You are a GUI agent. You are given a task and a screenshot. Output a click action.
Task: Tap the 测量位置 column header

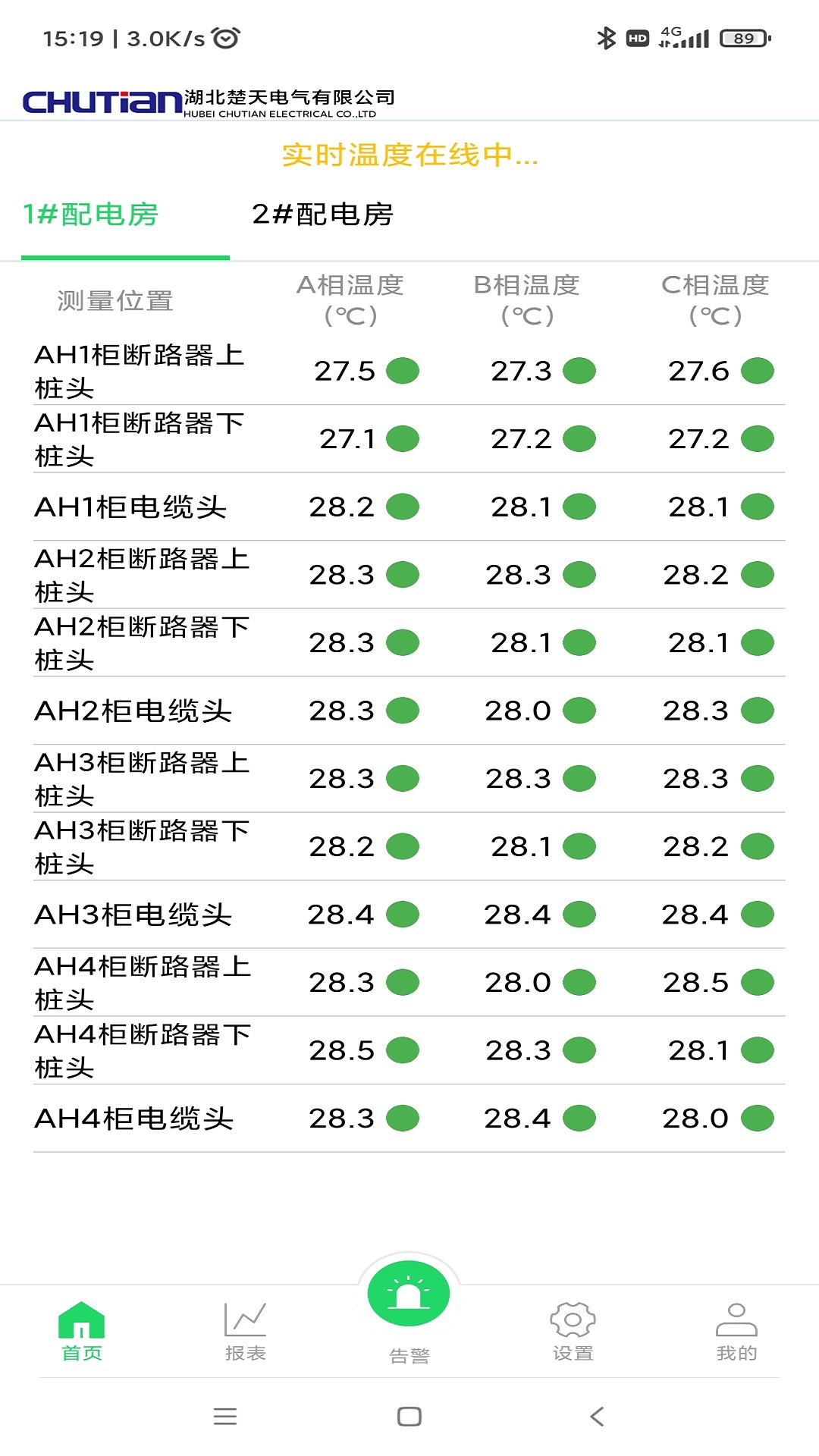coord(114,300)
